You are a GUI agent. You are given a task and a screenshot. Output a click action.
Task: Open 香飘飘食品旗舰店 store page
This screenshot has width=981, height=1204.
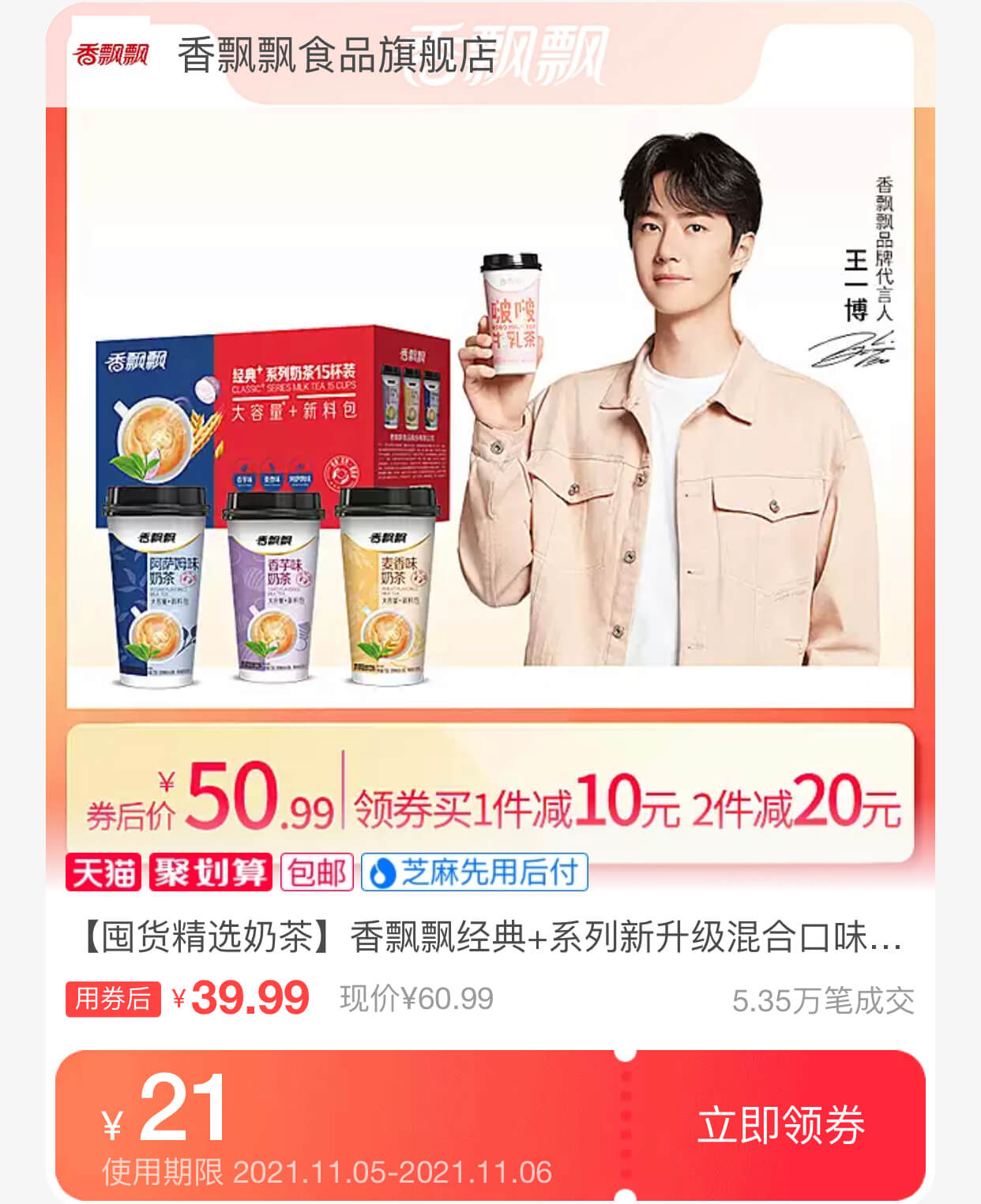[337, 55]
